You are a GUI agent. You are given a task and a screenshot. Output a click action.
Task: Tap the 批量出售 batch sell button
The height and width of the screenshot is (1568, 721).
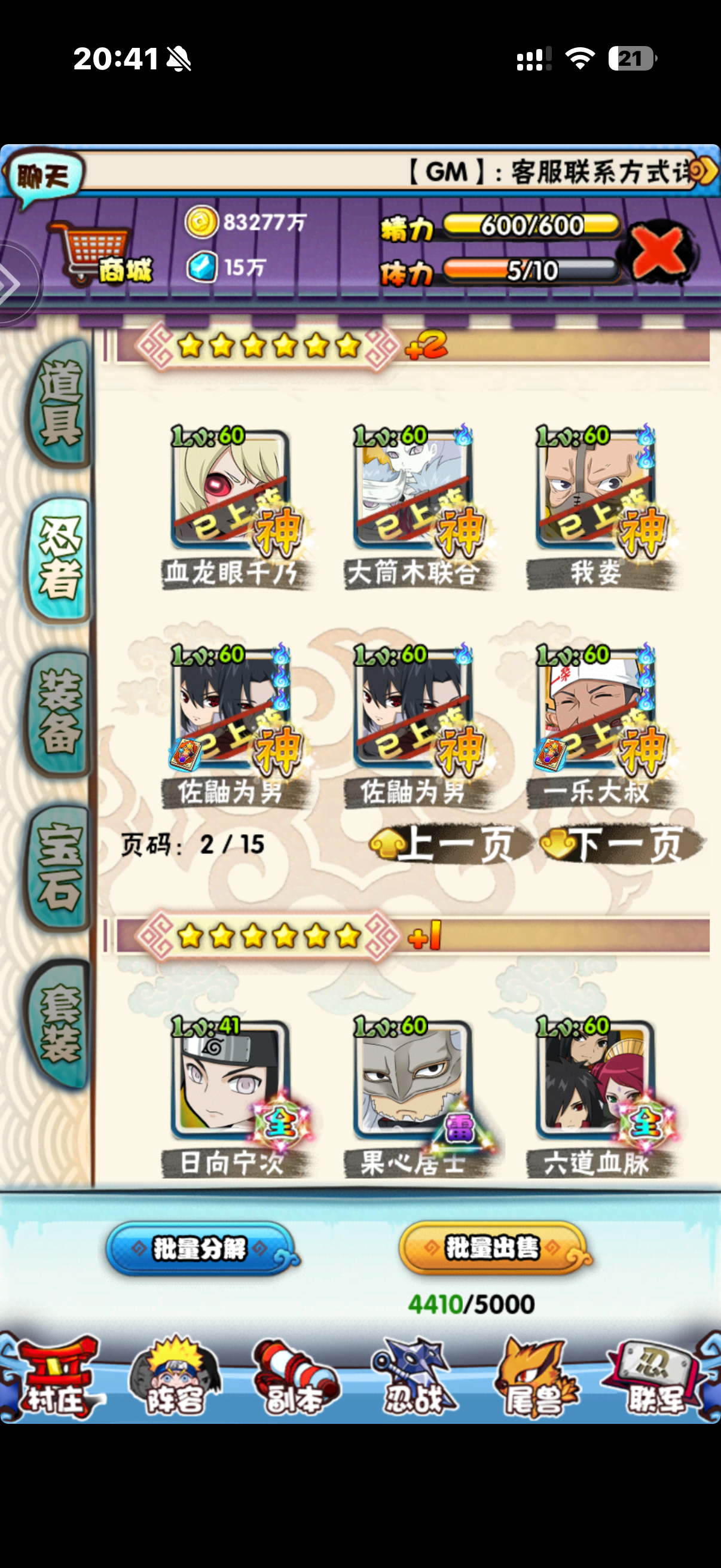point(493,1247)
